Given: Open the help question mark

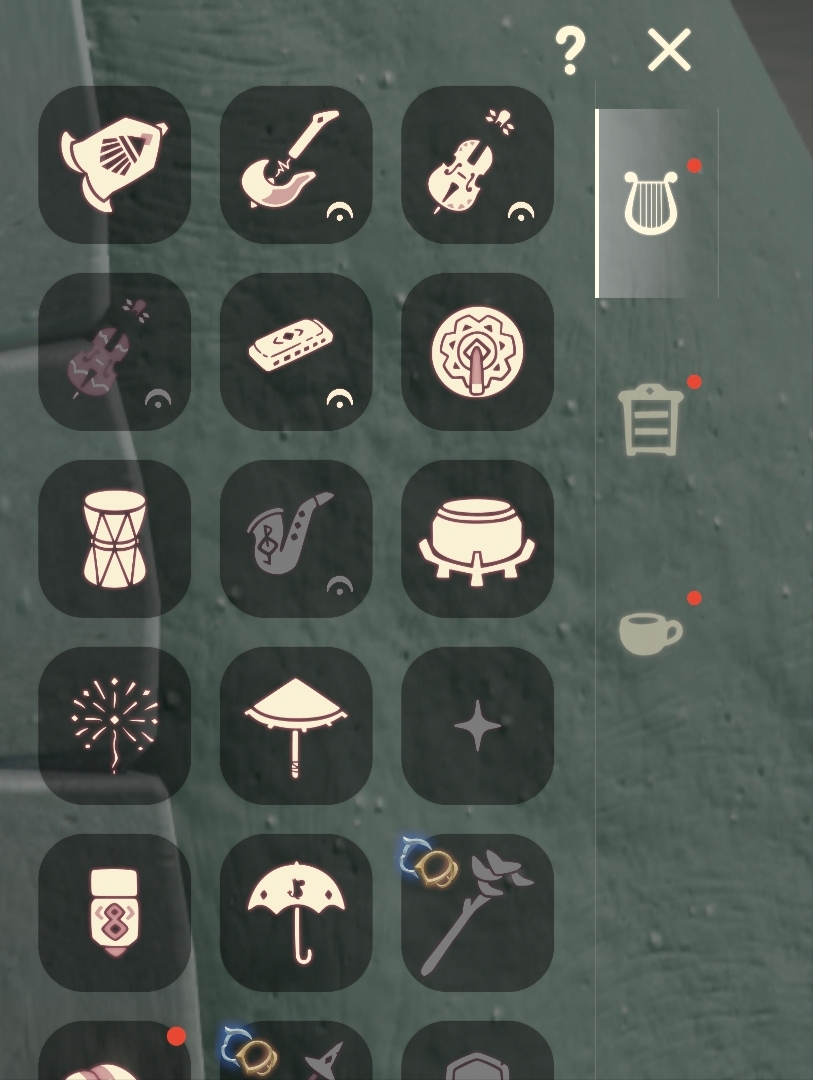Looking at the screenshot, I should pyautogui.click(x=570, y=50).
